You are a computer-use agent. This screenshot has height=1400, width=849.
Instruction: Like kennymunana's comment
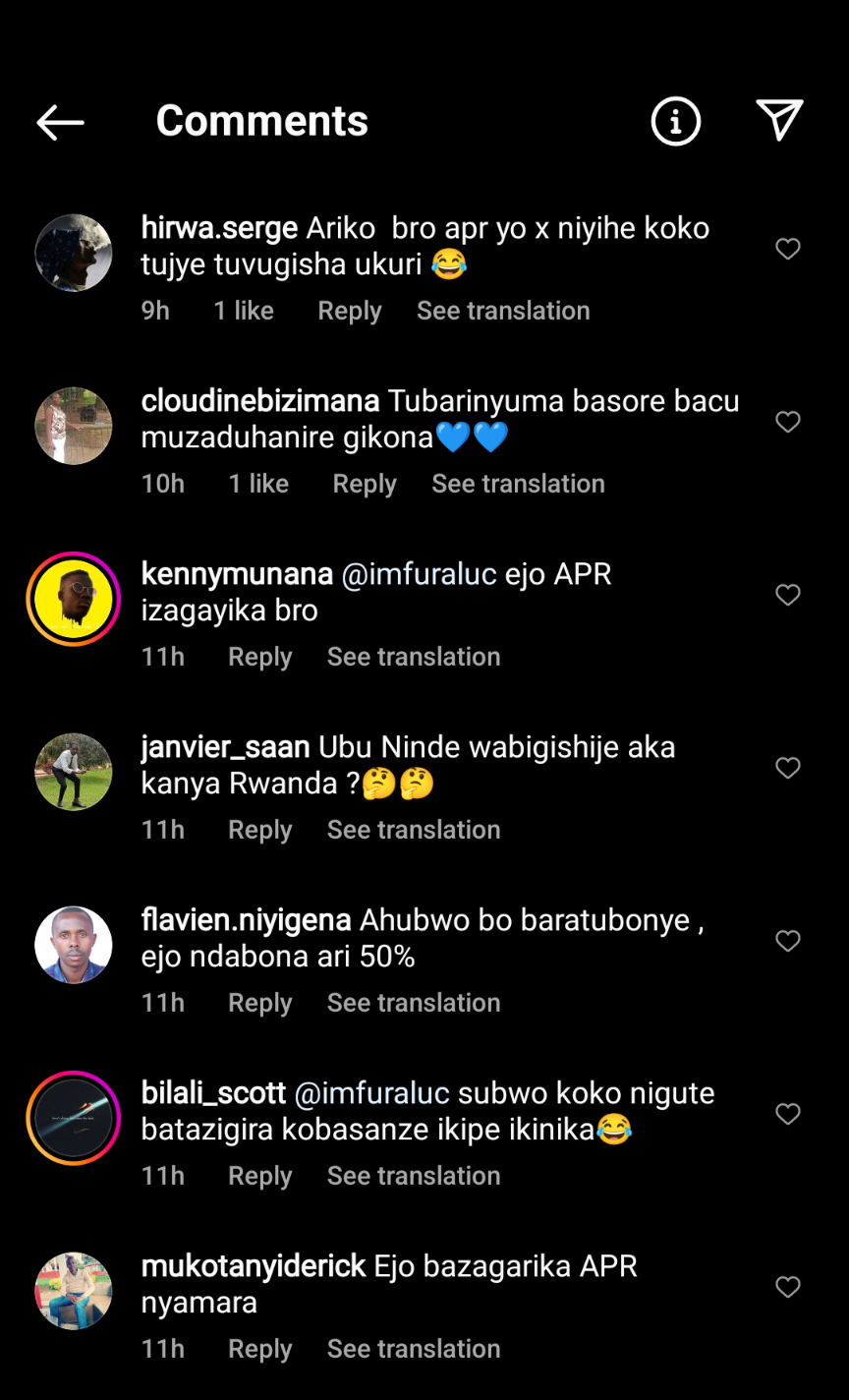788,596
